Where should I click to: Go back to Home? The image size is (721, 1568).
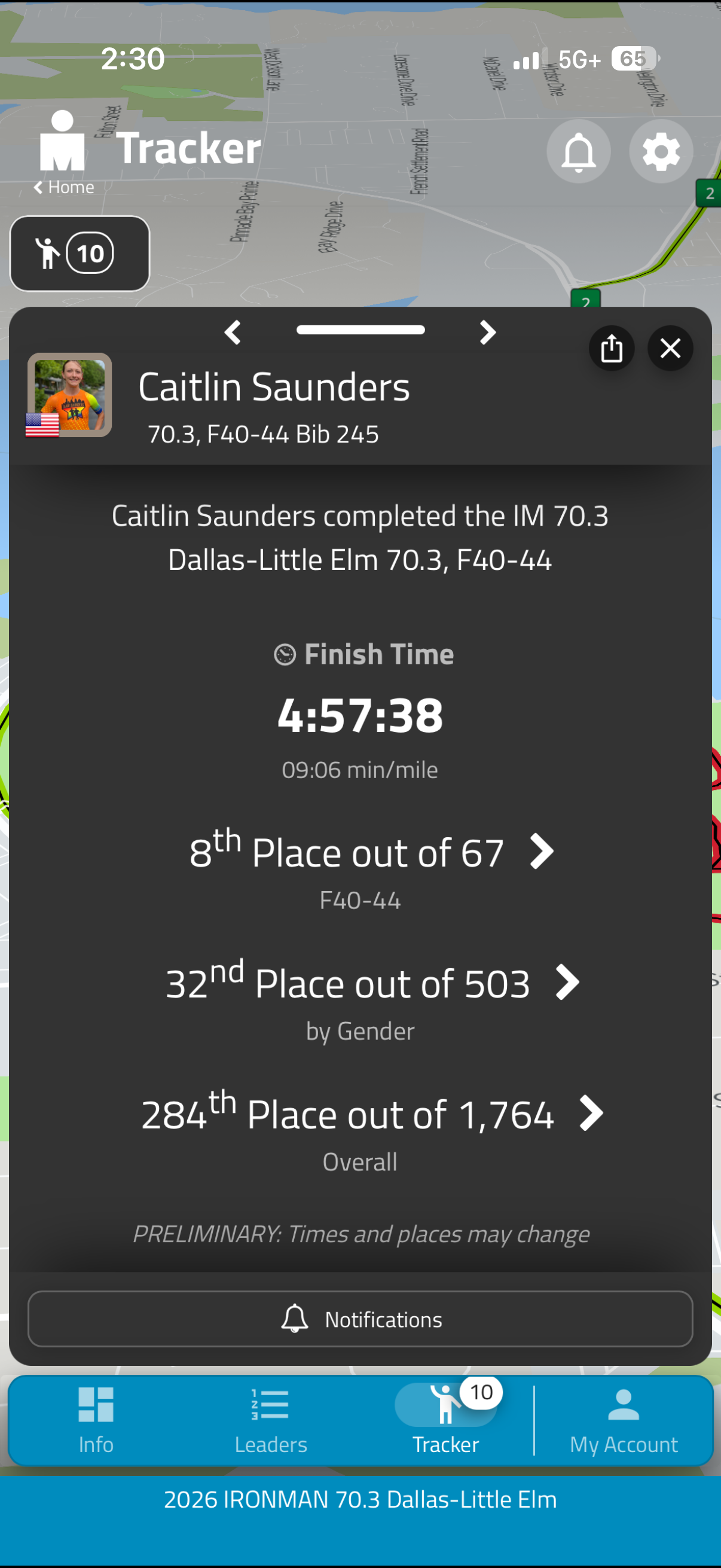[64, 188]
